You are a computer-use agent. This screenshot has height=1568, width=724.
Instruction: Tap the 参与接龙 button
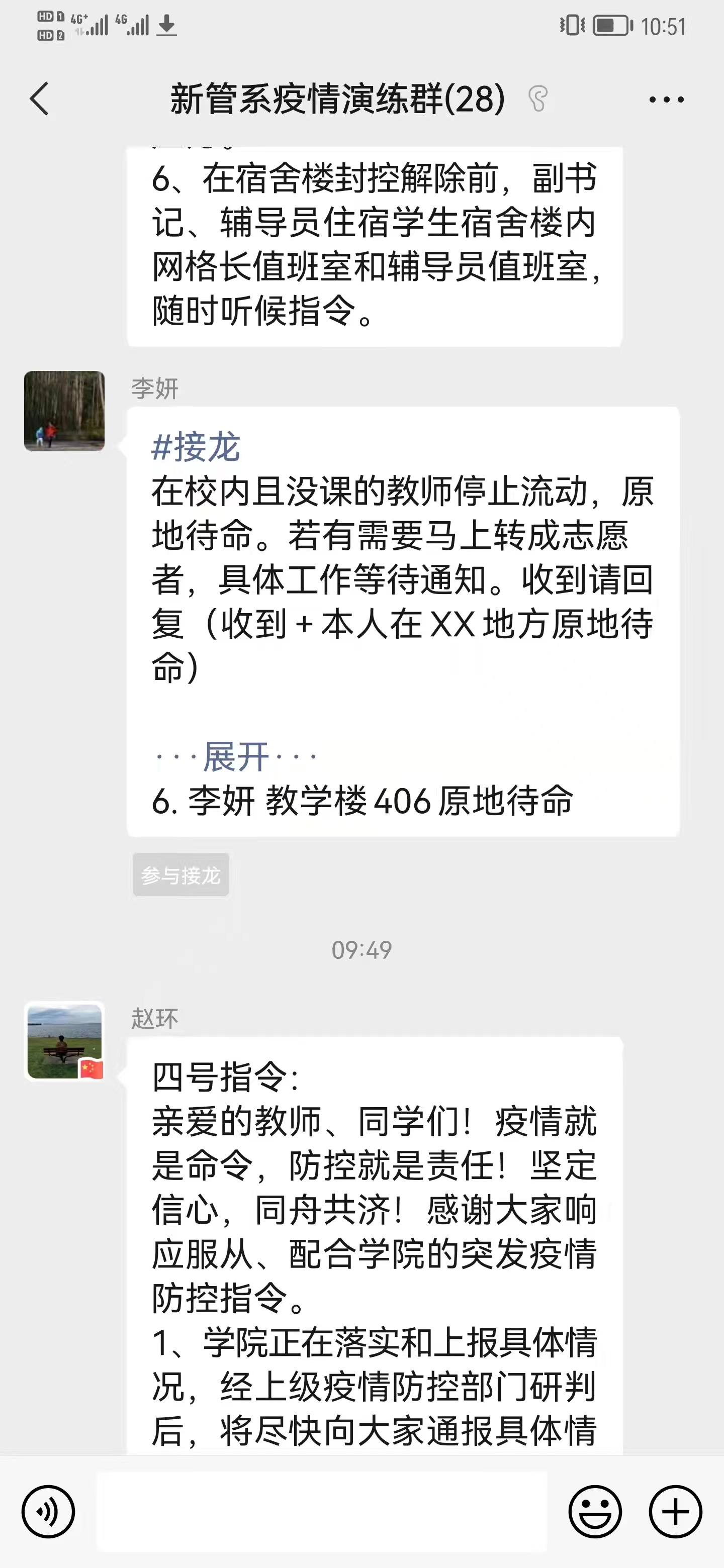point(181,874)
